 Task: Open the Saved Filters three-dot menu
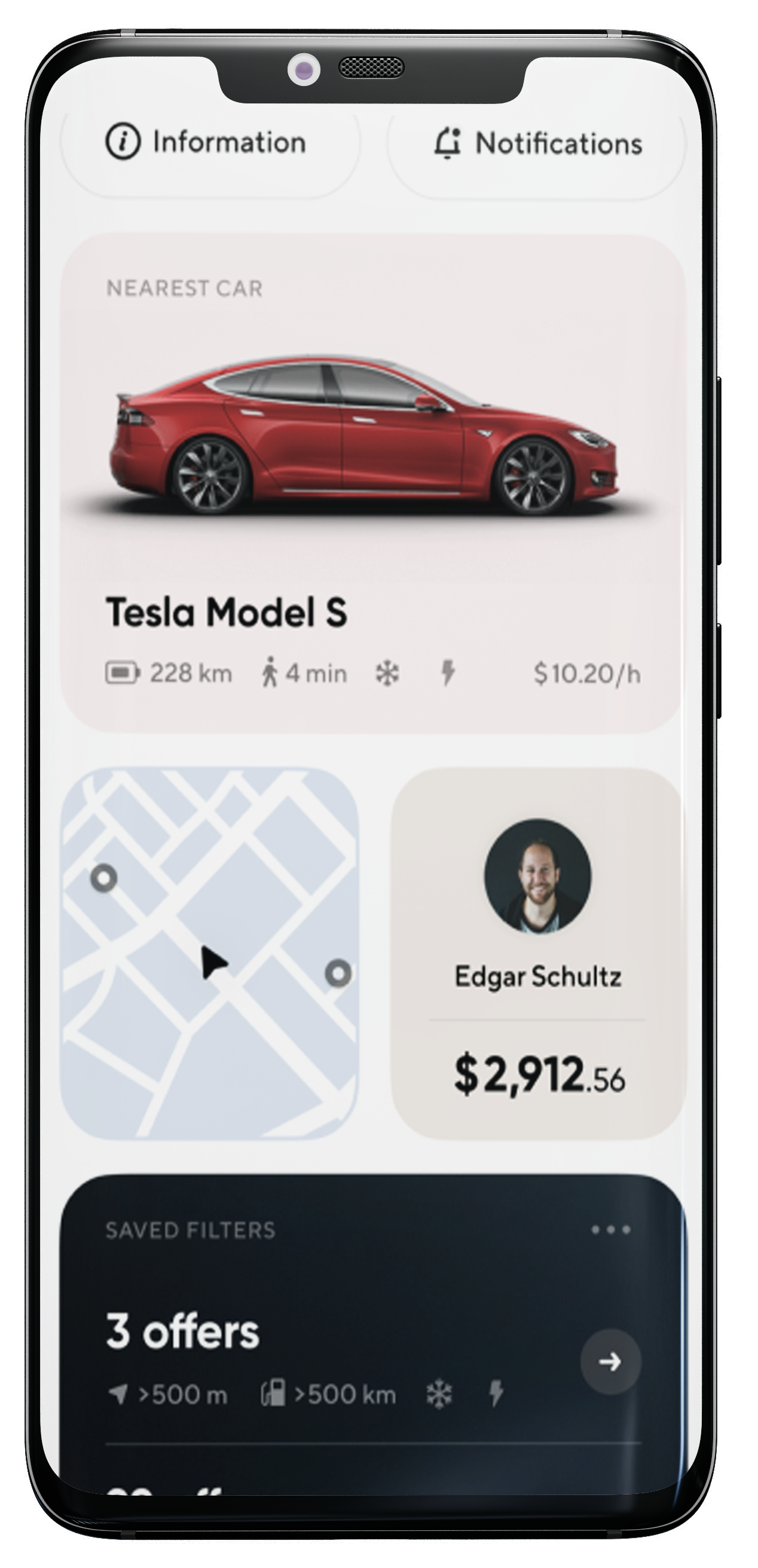tap(611, 1230)
